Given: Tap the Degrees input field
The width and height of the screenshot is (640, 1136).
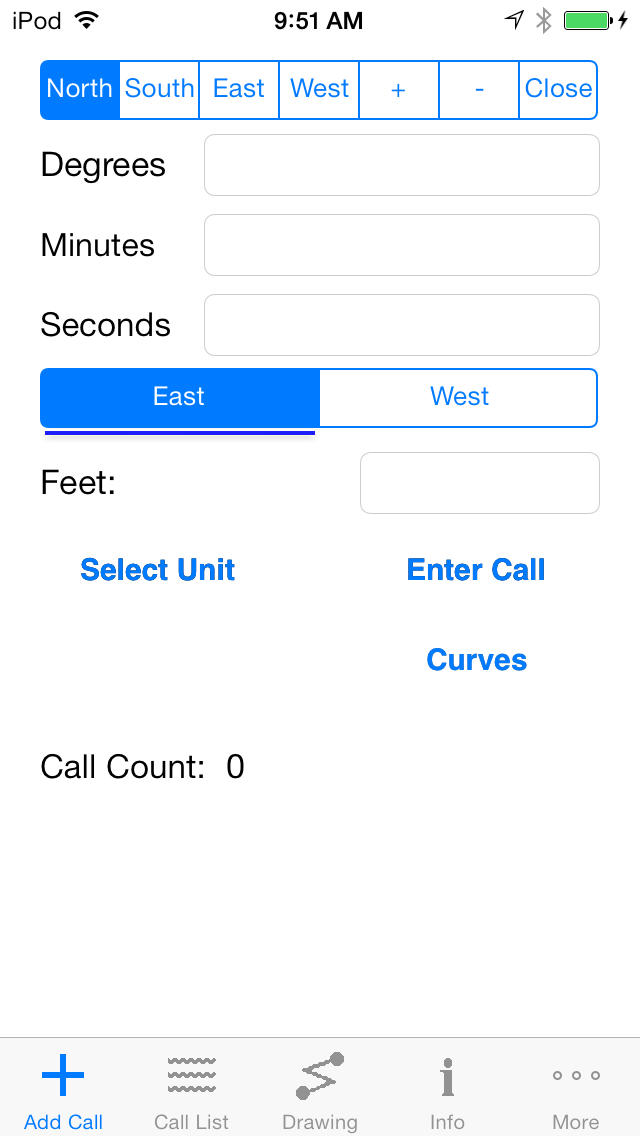Looking at the screenshot, I should (x=402, y=165).
